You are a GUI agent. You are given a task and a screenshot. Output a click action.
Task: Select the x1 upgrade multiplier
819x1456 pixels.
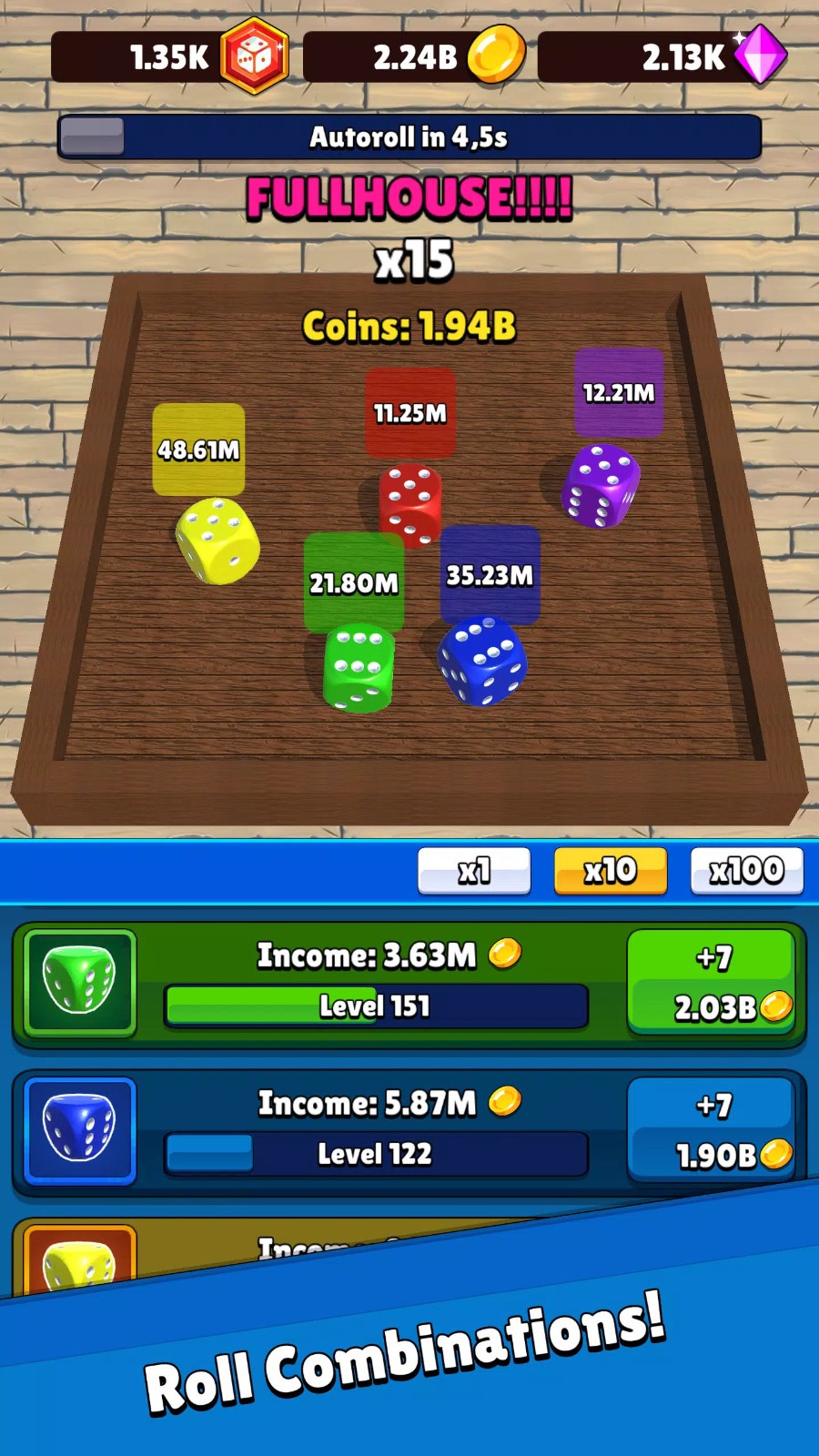(474, 871)
